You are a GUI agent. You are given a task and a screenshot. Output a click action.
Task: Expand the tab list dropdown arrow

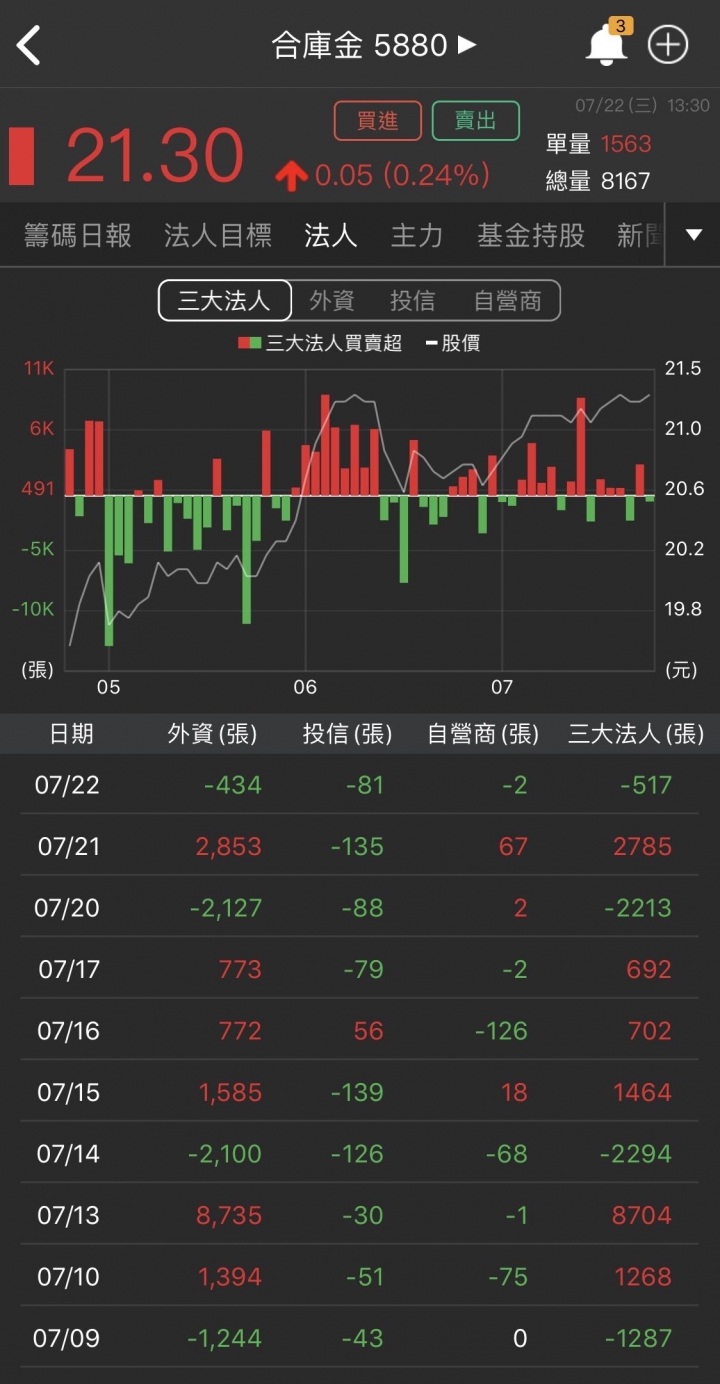[694, 235]
